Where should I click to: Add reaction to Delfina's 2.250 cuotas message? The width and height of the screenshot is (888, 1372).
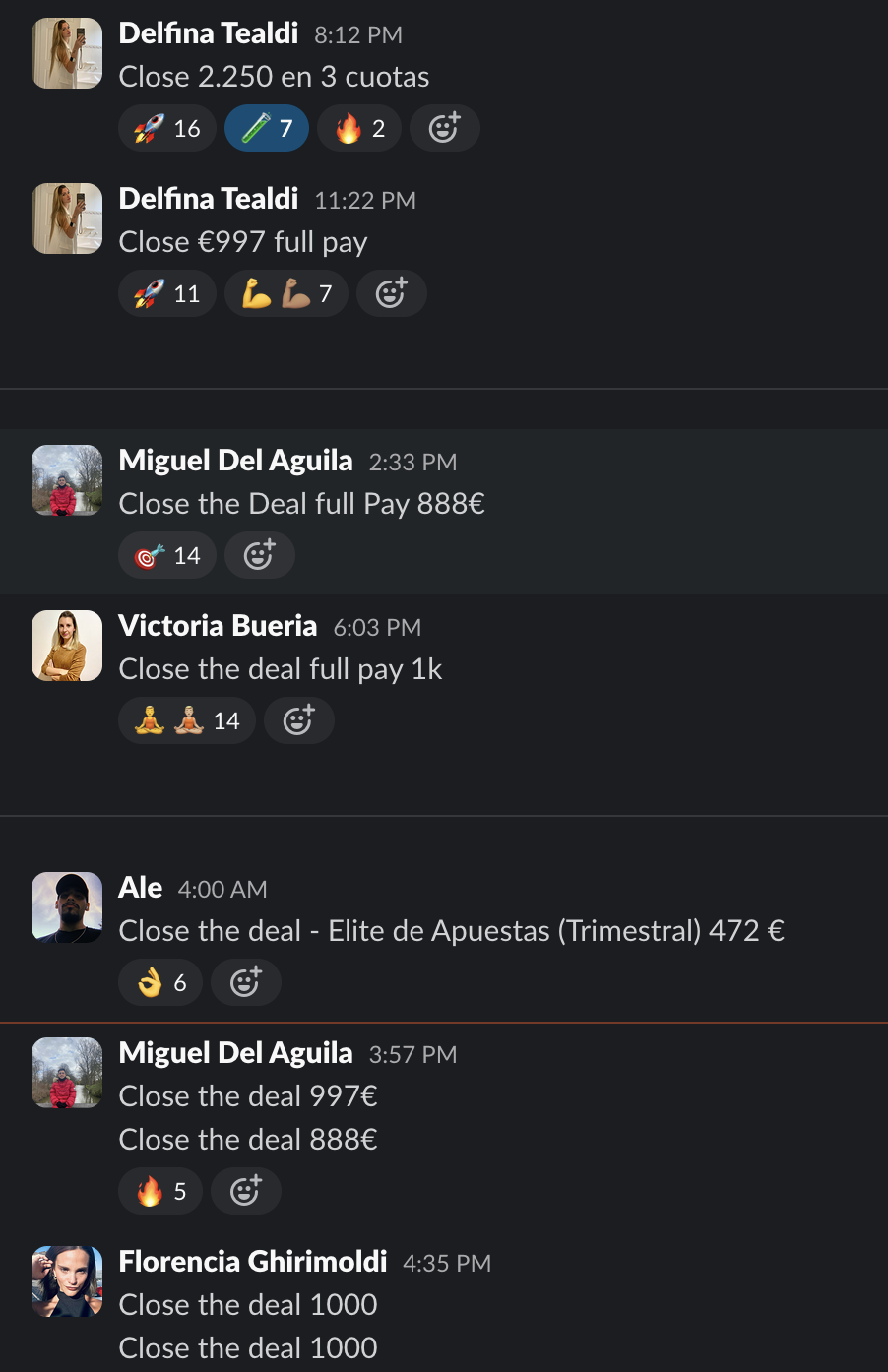(x=444, y=128)
